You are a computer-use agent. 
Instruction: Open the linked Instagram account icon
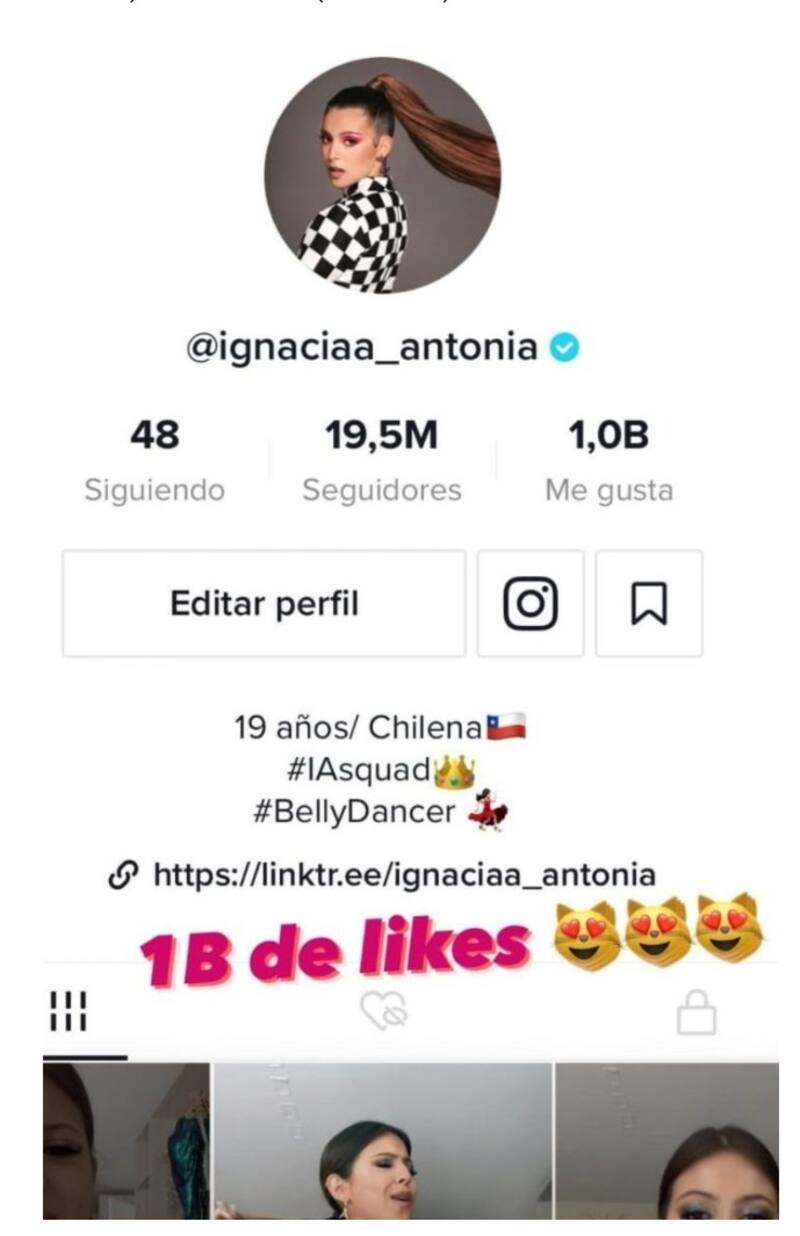(x=530, y=603)
